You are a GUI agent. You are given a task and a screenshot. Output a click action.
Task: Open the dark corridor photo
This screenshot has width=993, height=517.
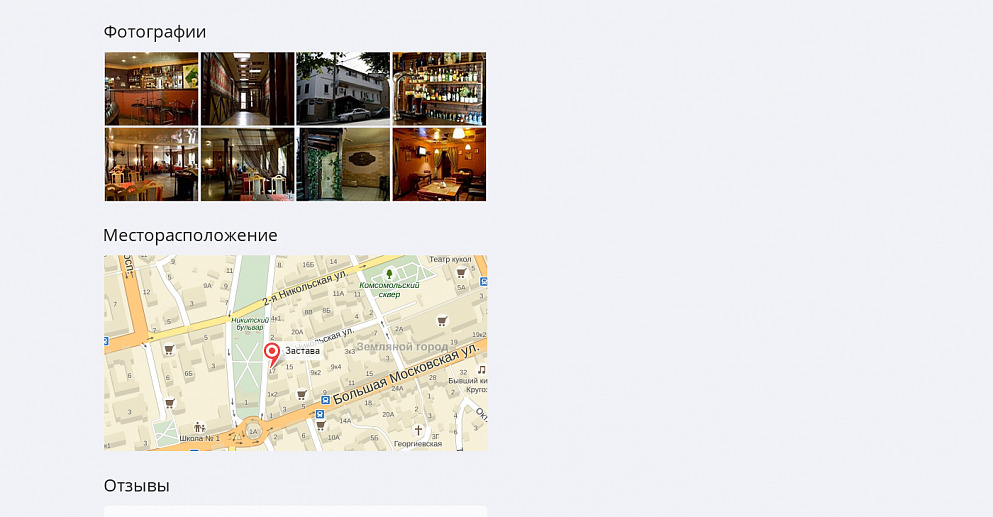pyautogui.click(x=247, y=89)
